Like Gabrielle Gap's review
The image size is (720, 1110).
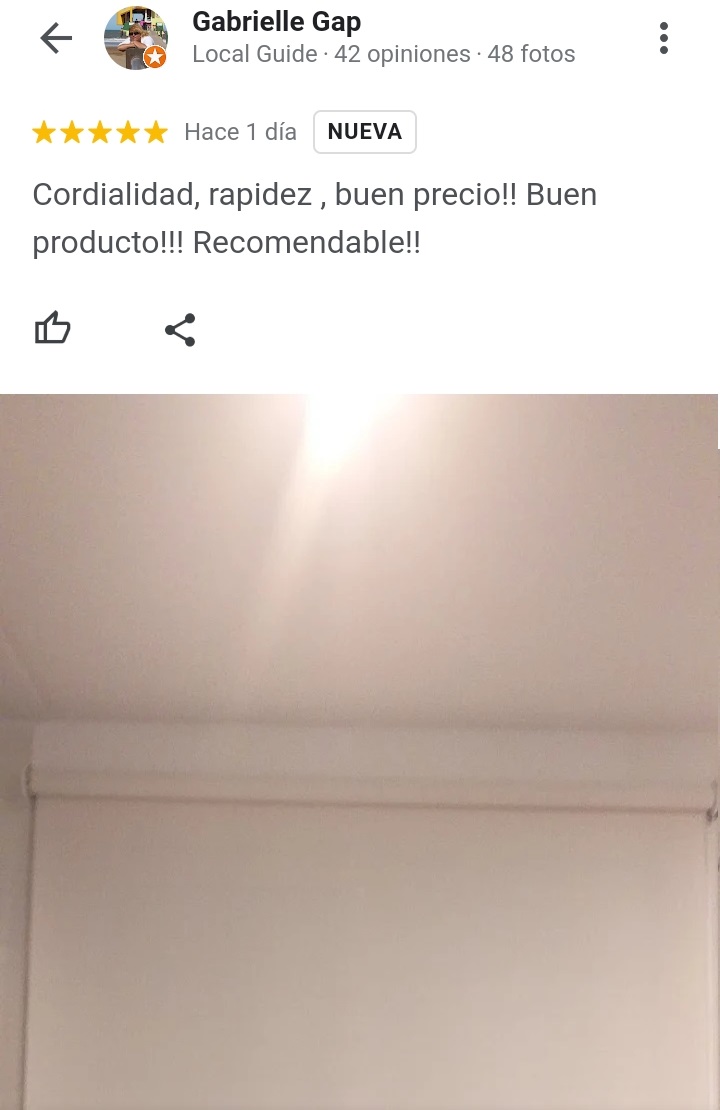53,329
